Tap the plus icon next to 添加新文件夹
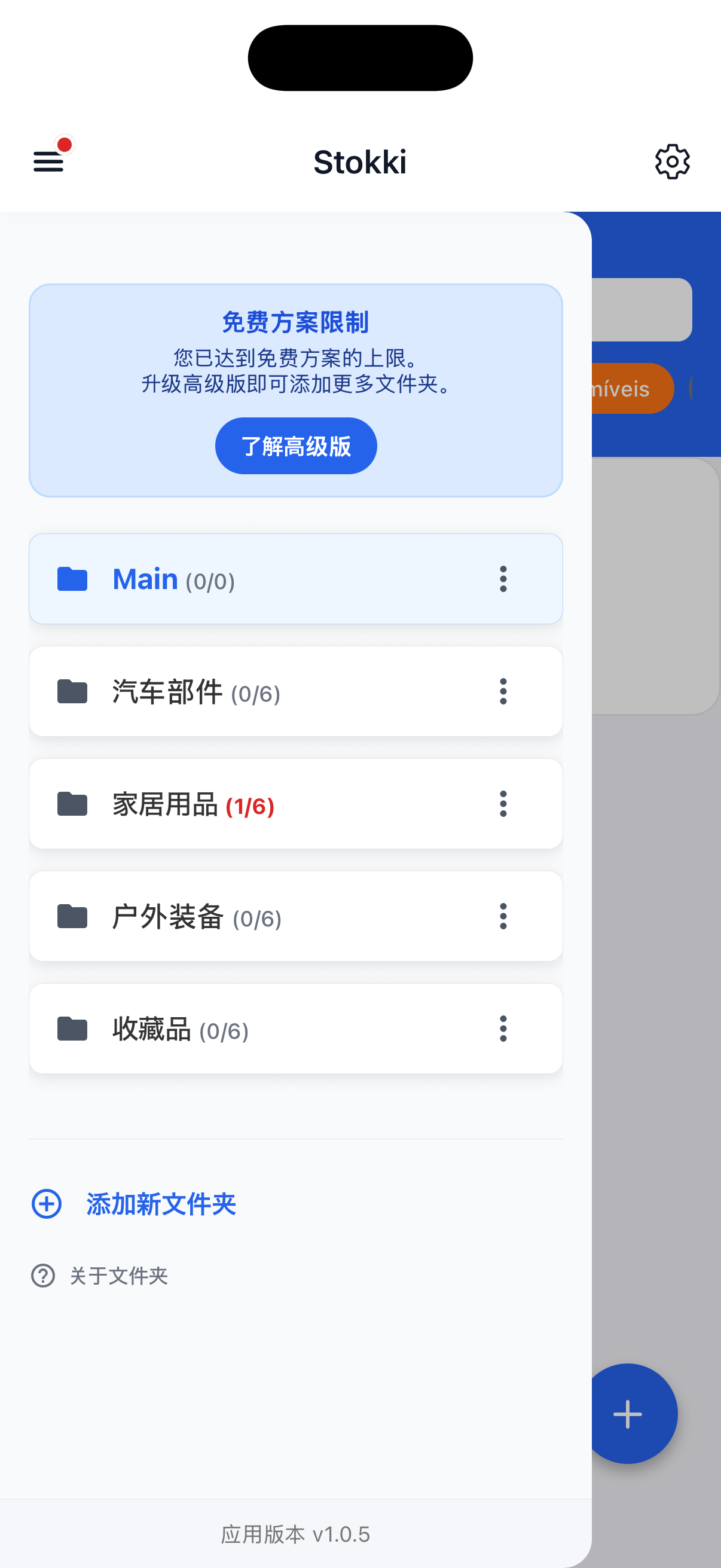The height and width of the screenshot is (1568, 721). (45, 1203)
